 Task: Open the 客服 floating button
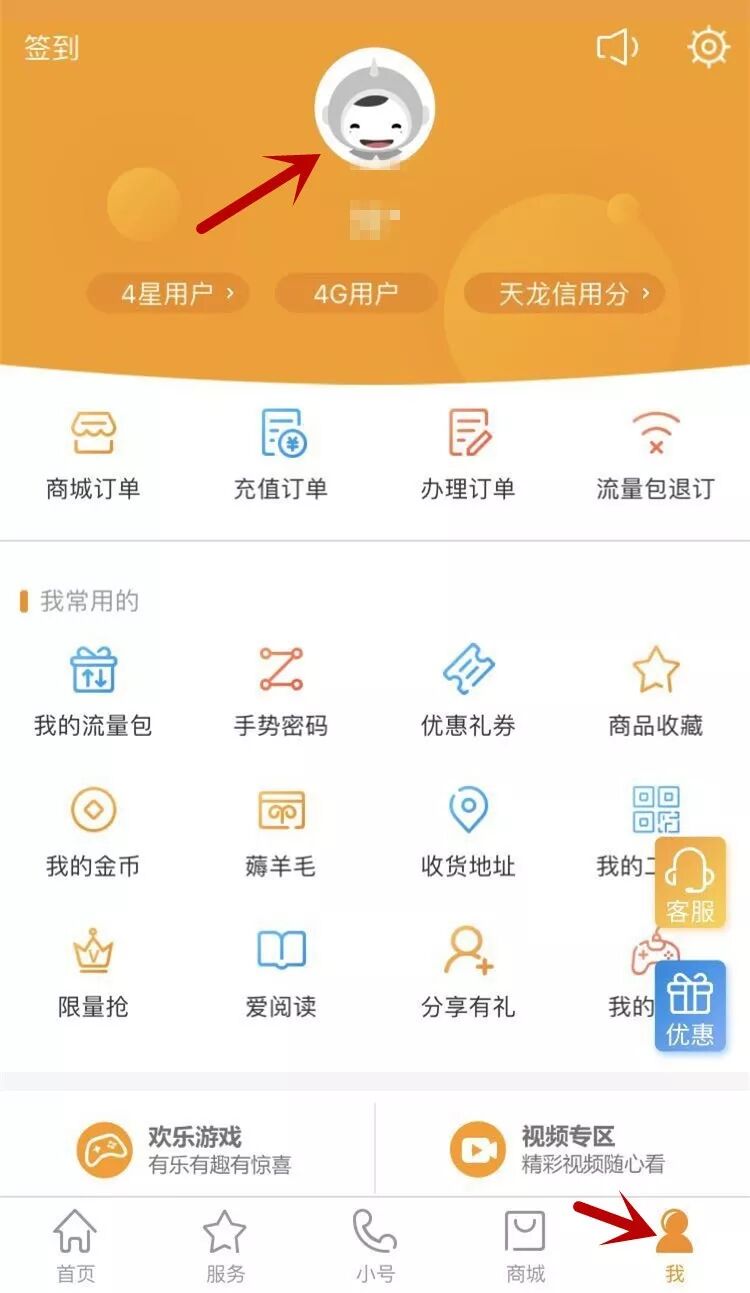690,884
